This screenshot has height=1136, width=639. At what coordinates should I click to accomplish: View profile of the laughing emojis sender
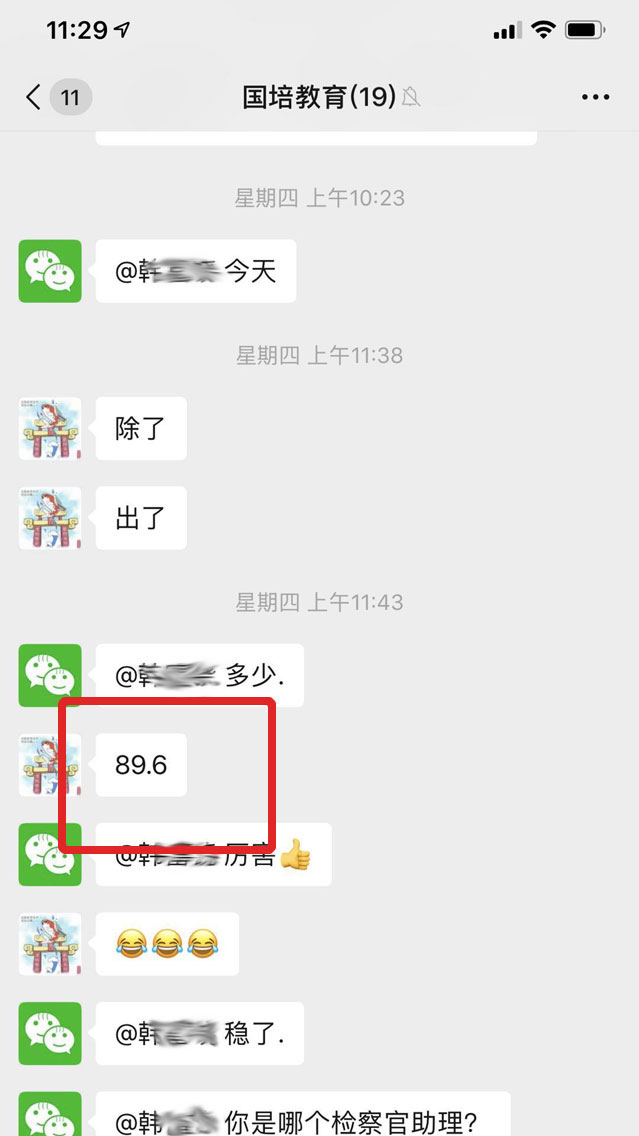pos(50,944)
